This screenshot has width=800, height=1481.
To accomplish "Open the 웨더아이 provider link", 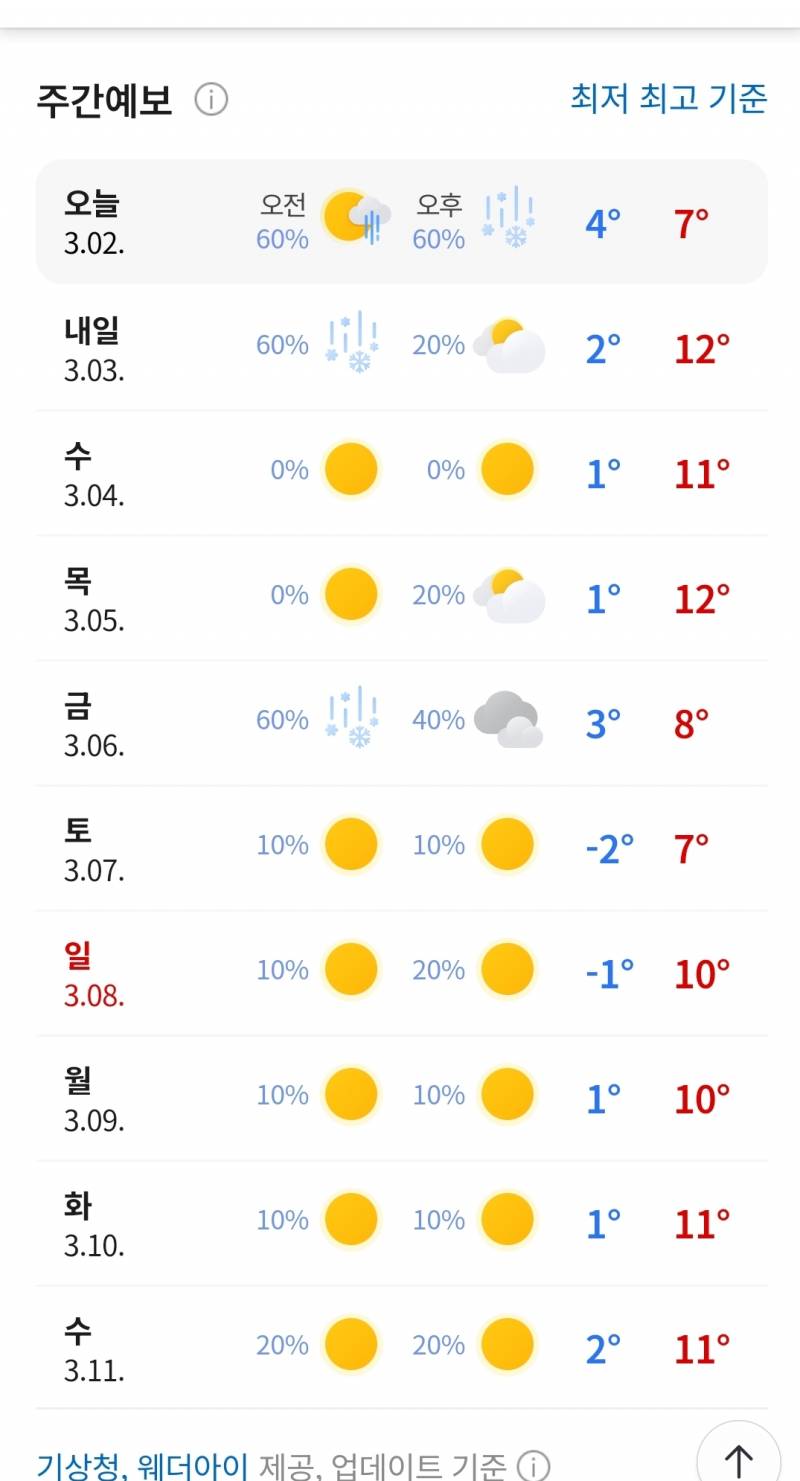I will (190, 1465).
